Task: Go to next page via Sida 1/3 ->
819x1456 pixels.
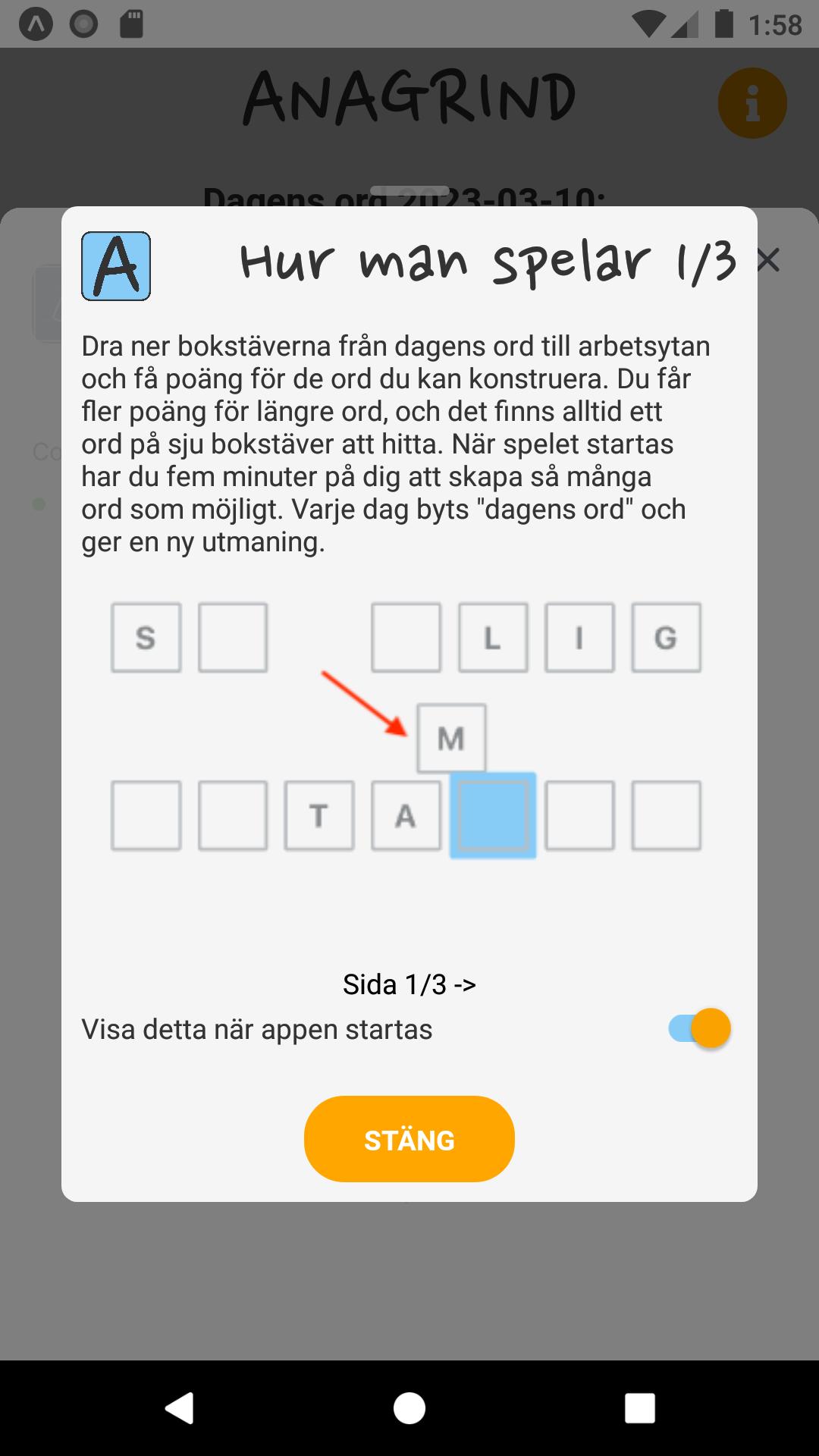Action: 409,984
